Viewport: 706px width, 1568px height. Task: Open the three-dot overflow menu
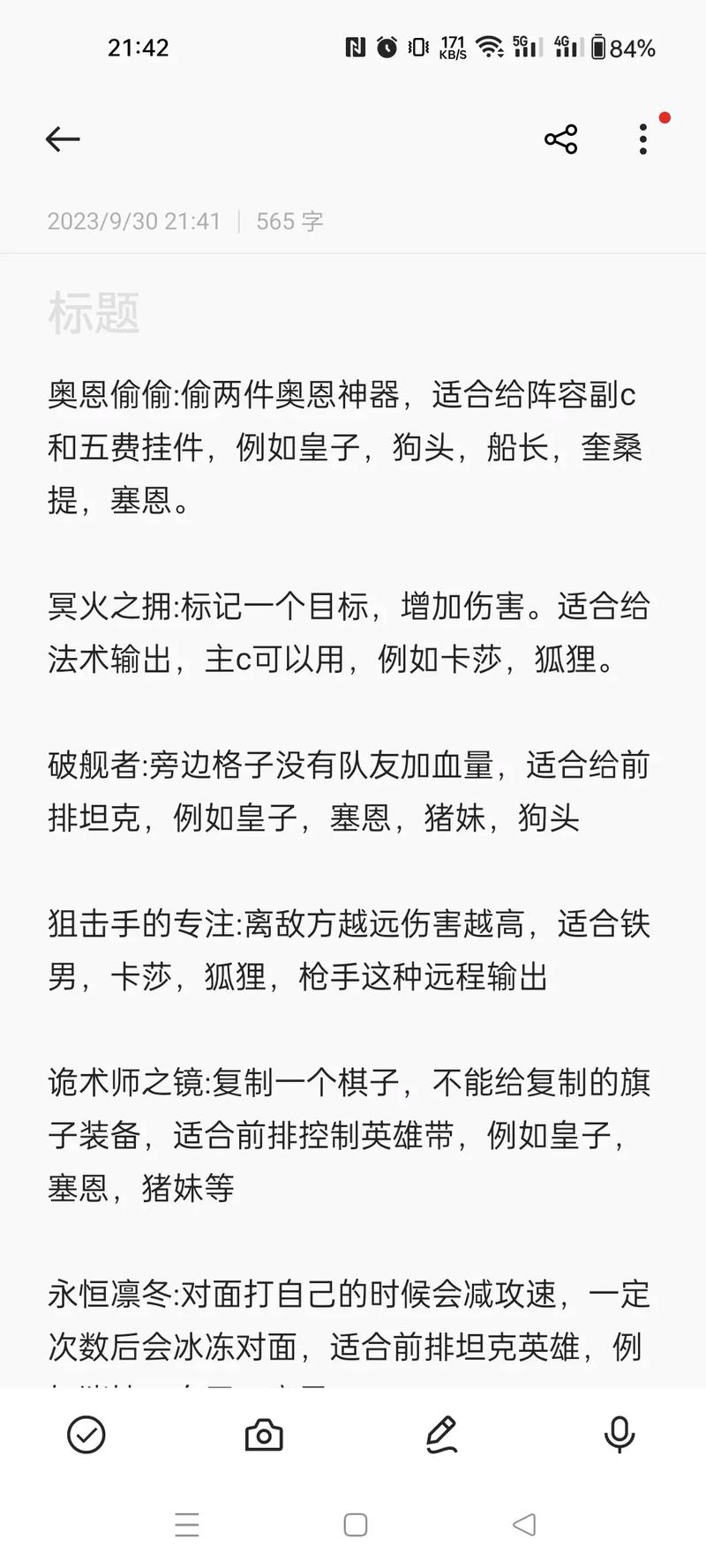pos(643,139)
